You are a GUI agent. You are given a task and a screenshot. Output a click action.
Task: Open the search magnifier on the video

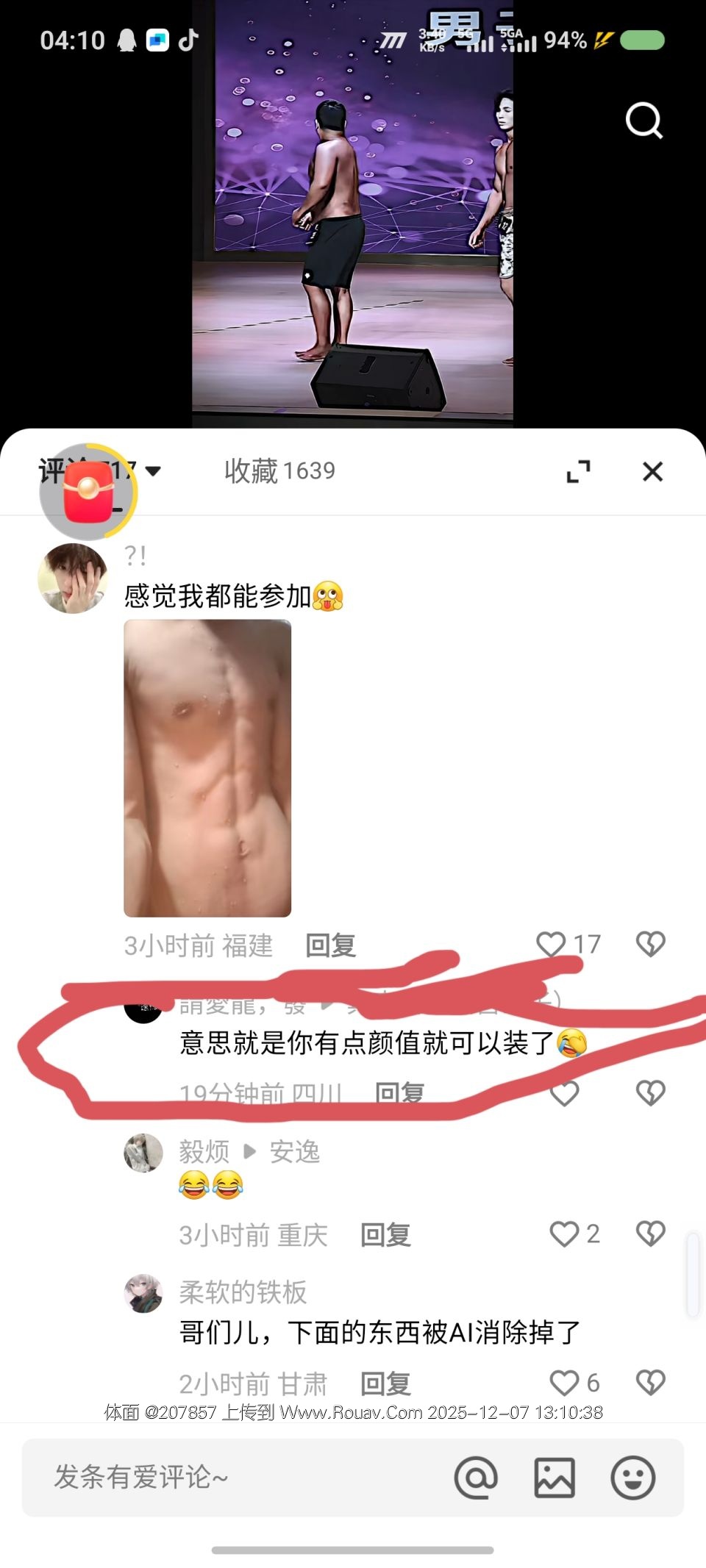tap(643, 121)
